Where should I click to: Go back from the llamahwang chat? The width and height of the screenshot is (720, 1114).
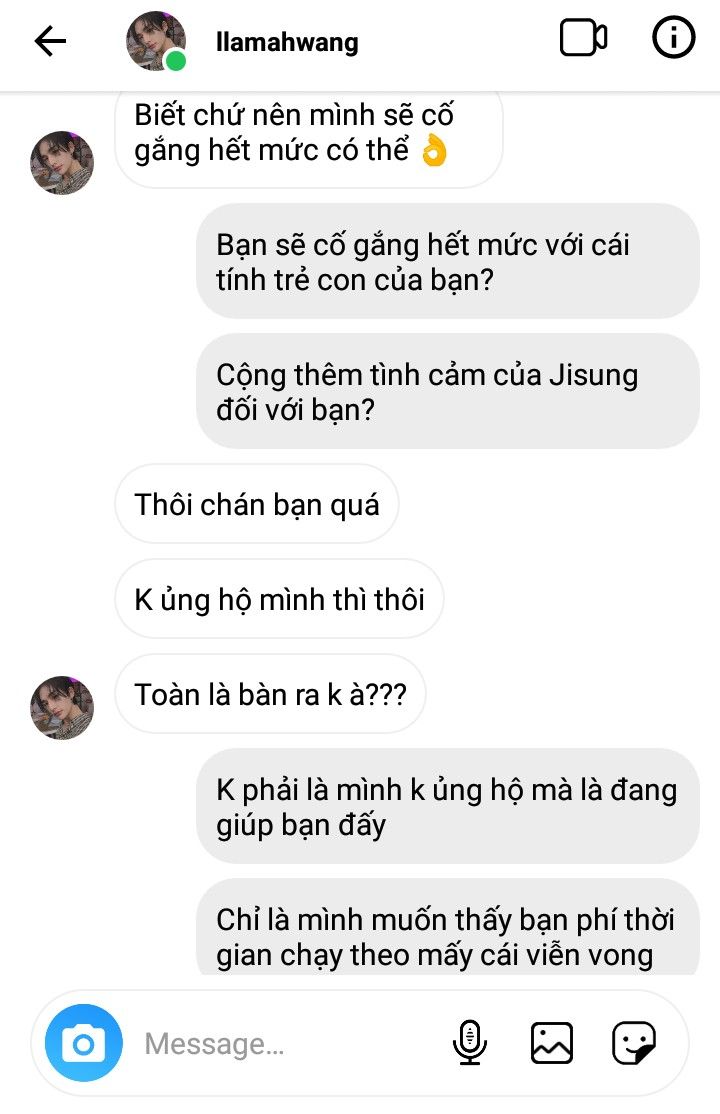[50, 41]
